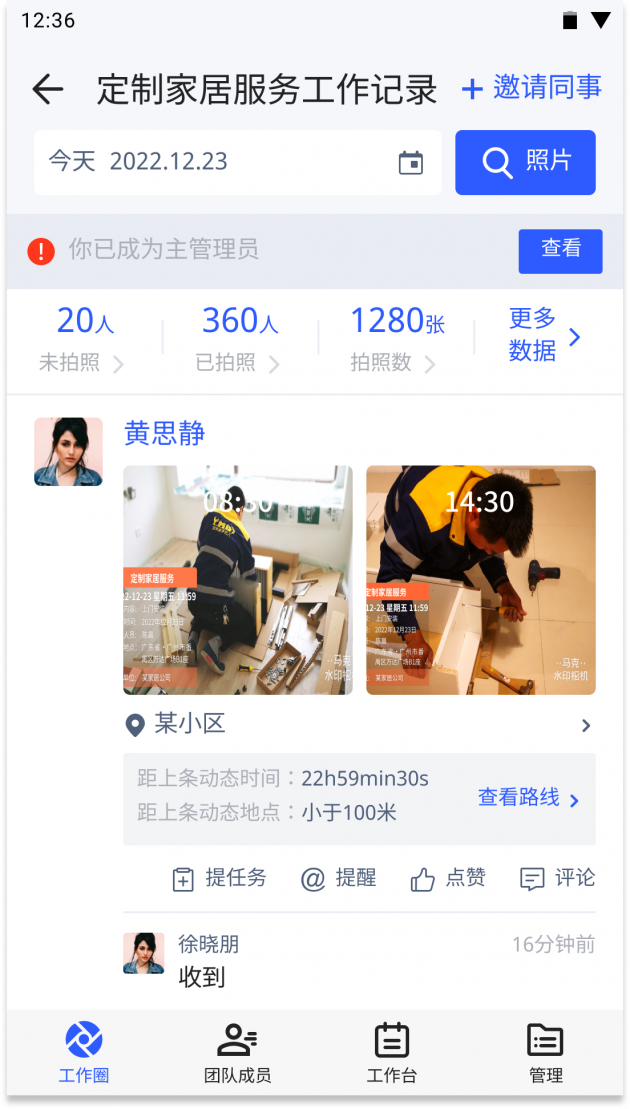The width and height of the screenshot is (630, 1109).
Task: View the 拍照数 1280张 details
Action: [396, 338]
